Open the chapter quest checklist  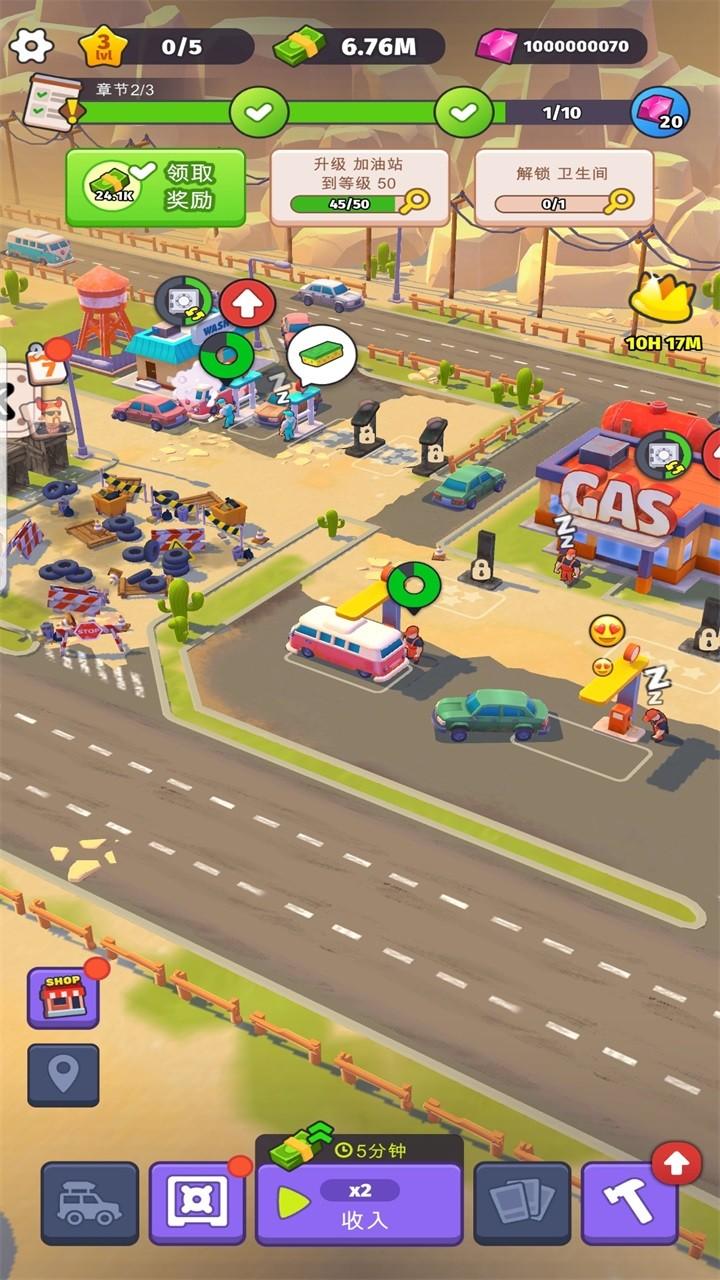(50, 102)
